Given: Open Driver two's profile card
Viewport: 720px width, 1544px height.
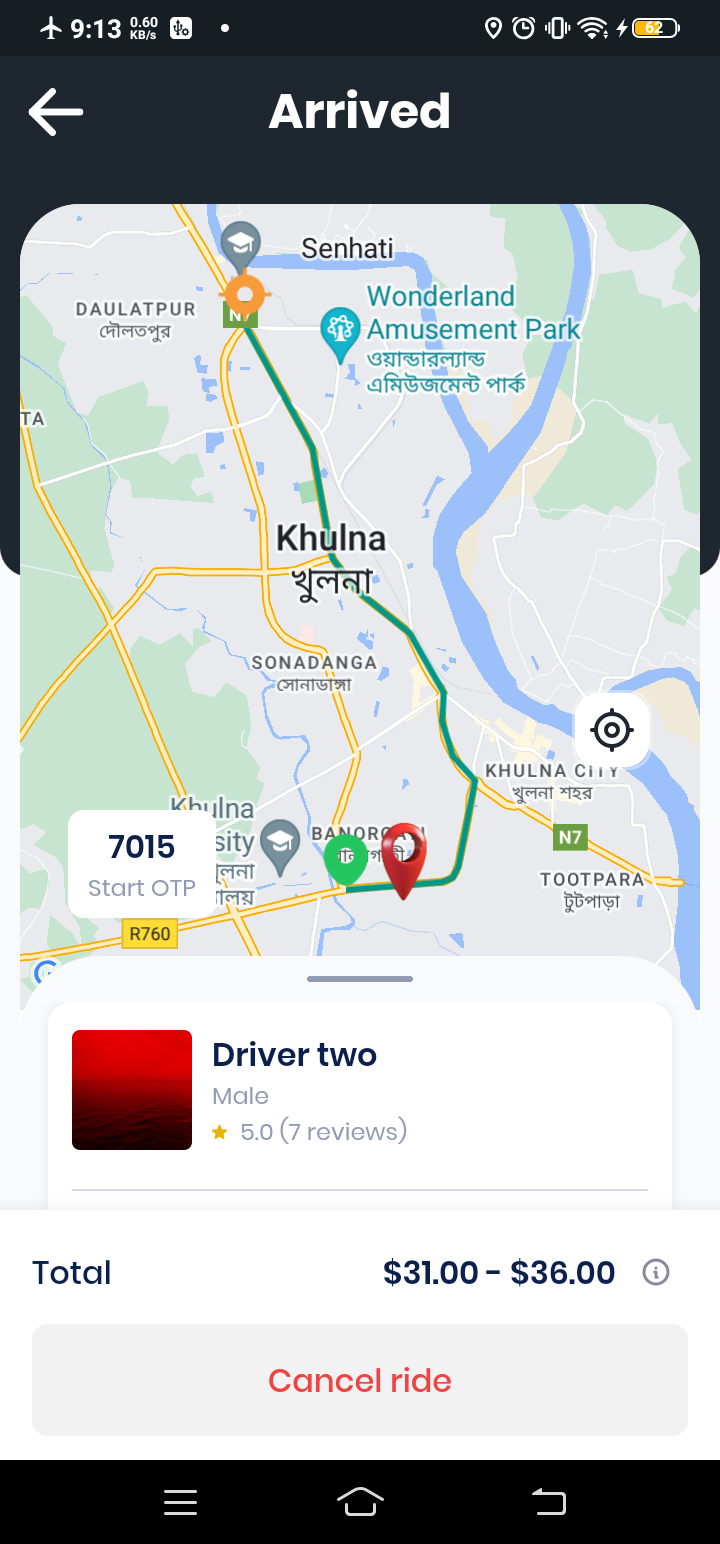Looking at the screenshot, I should click(360, 1092).
